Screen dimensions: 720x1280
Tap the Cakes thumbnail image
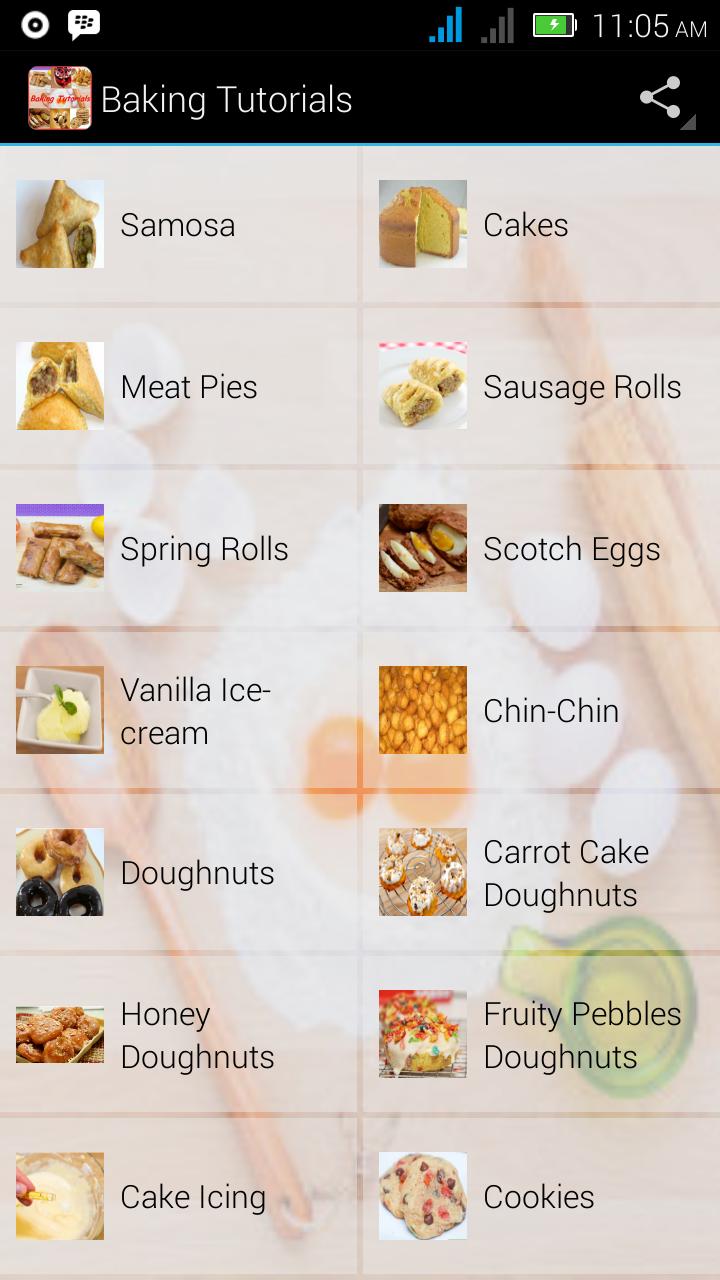(x=422, y=224)
